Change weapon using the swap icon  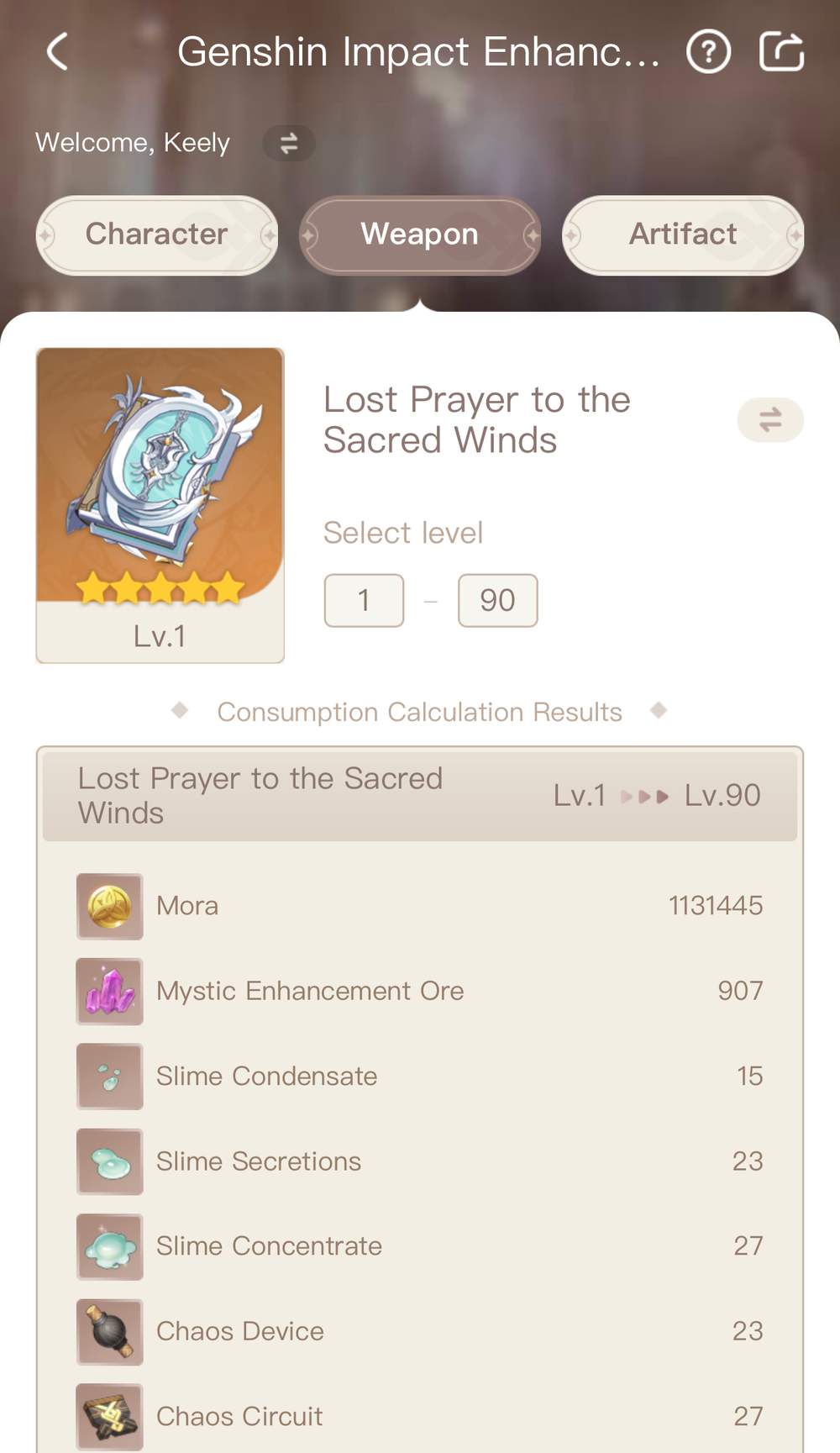(769, 419)
